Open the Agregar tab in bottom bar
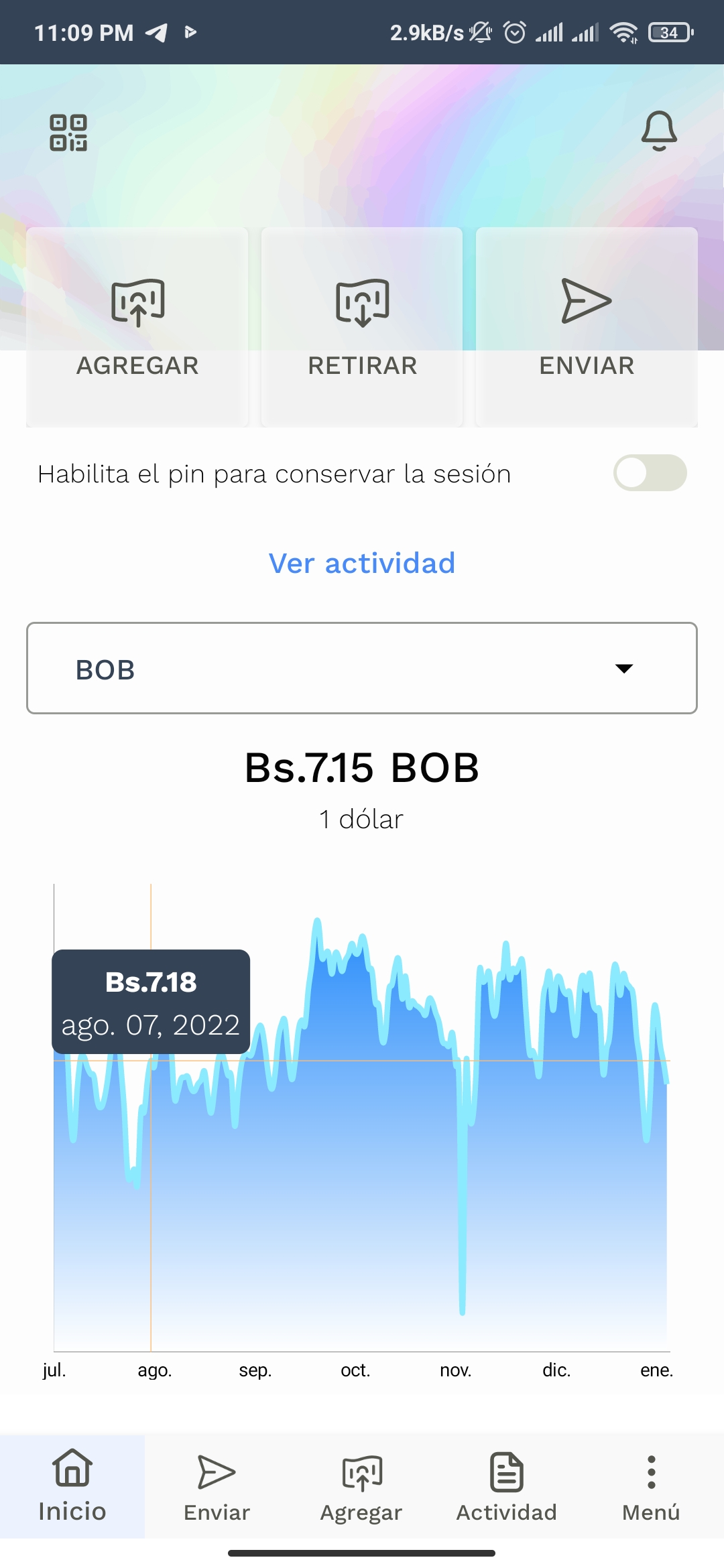 362,1486
